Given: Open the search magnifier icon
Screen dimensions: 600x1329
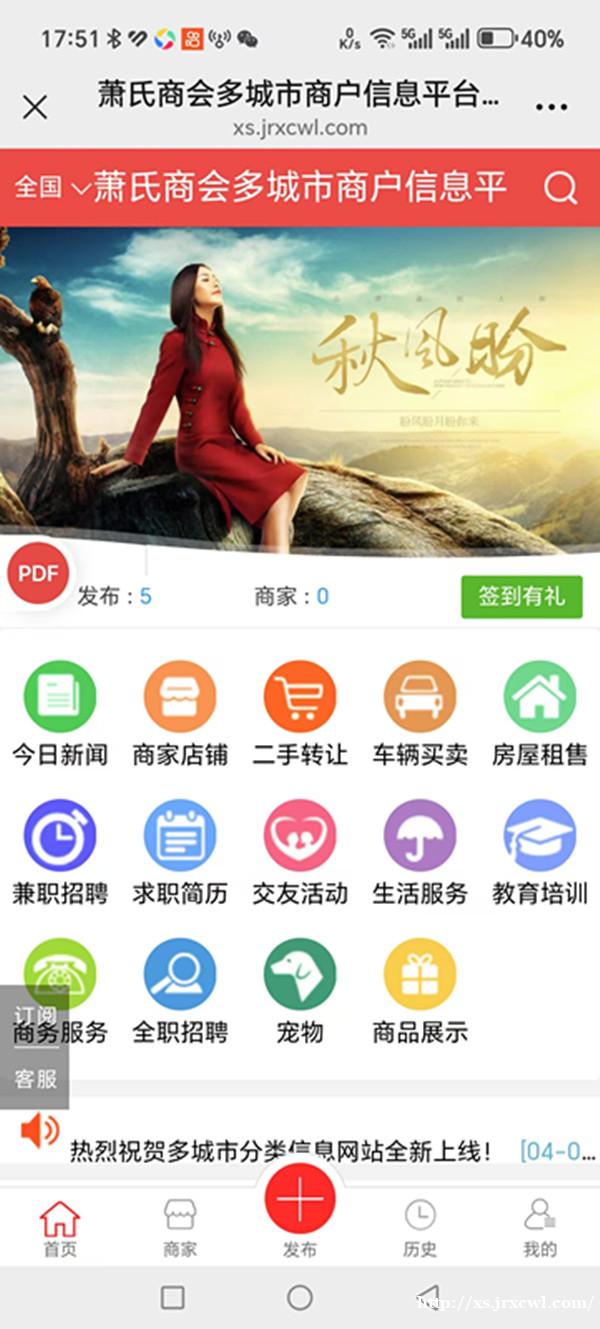Looking at the screenshot, I should (x=560, y=187).
